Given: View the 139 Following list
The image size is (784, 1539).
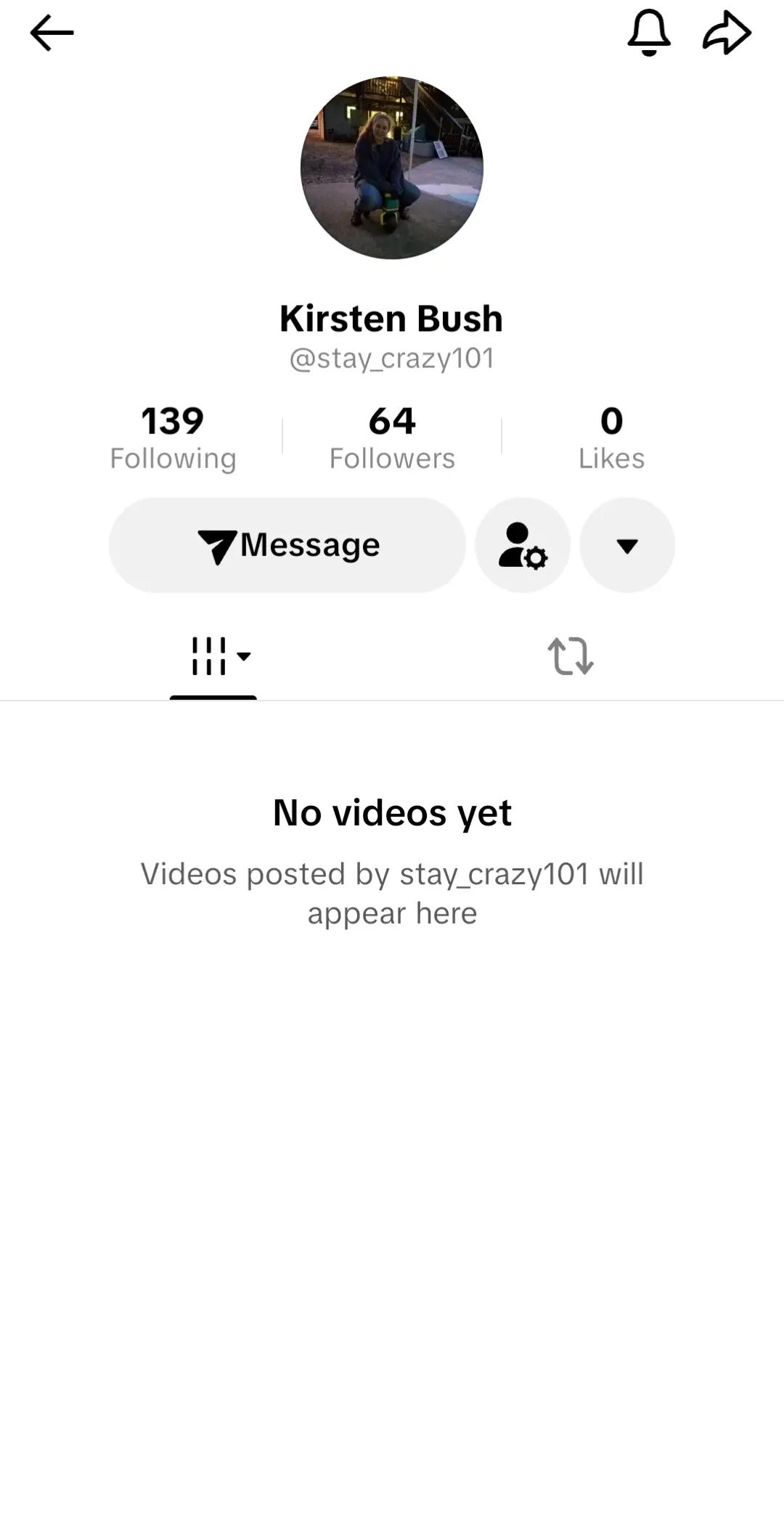Looking at the screenshot, I should click(x=173, y=438).
